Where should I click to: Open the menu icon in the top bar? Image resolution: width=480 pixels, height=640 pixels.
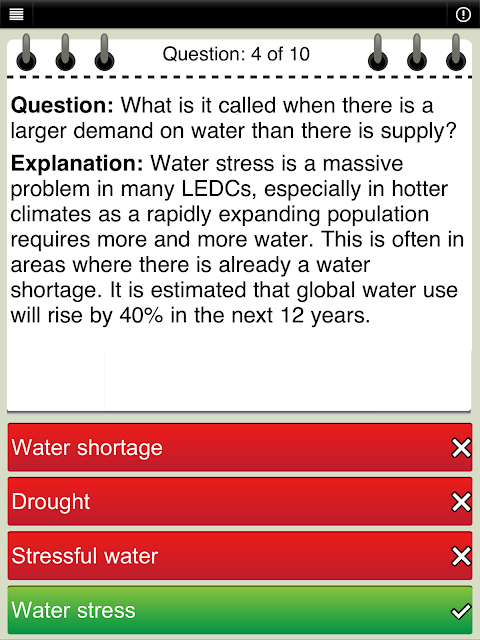pos(16,14)
